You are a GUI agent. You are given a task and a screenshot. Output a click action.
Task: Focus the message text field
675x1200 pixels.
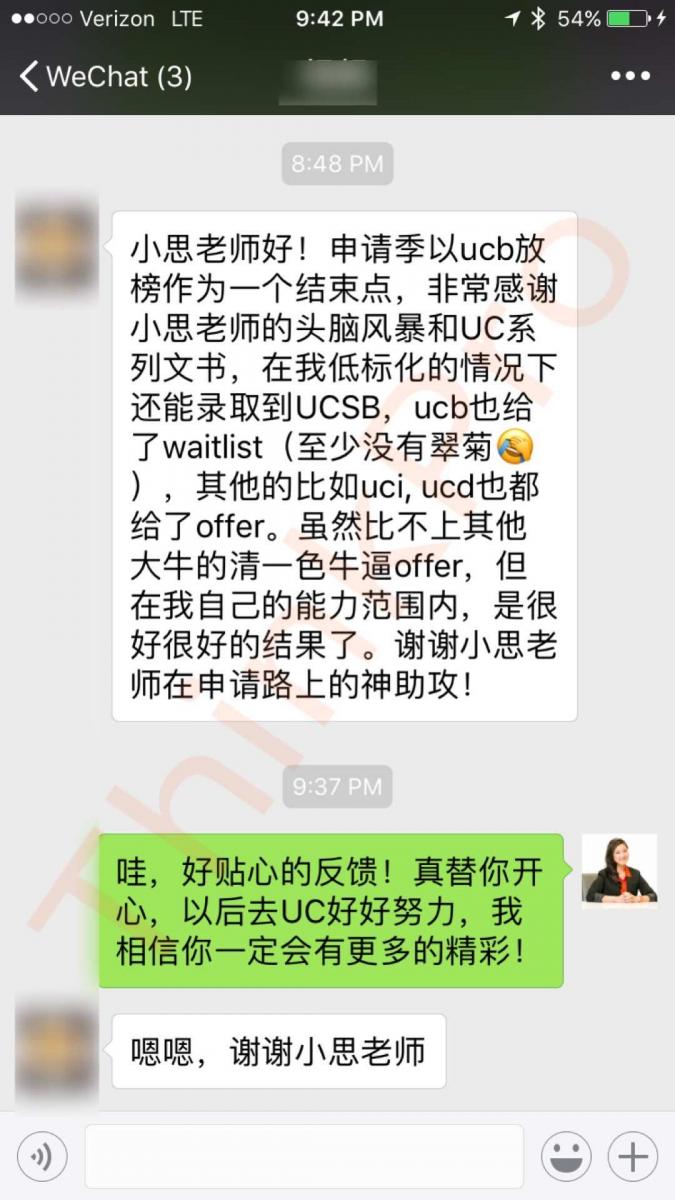[x=303, y=1156]
